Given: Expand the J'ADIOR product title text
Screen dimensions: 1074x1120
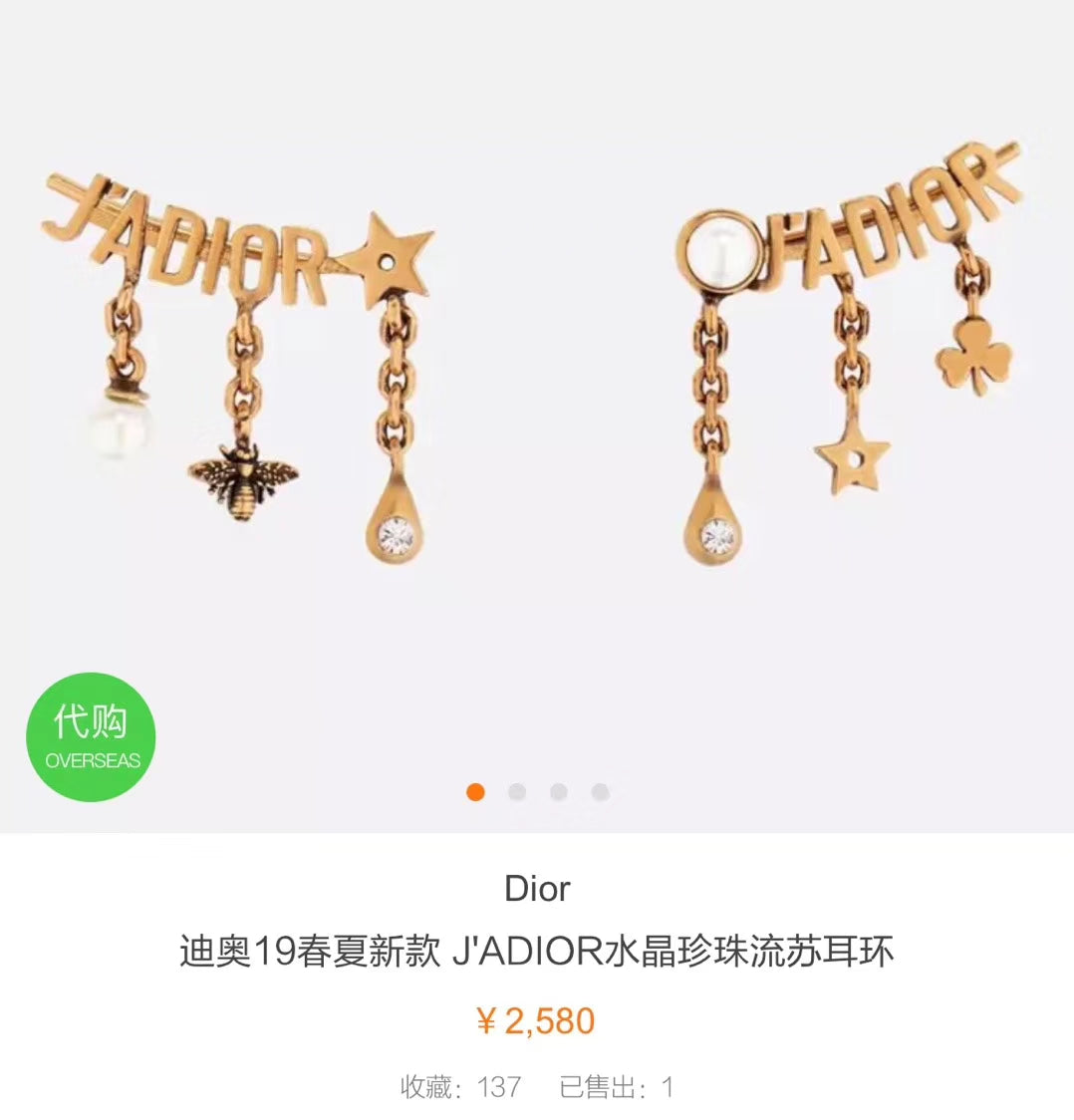Looking at the screenshot, I should click(x=537, y=949).
